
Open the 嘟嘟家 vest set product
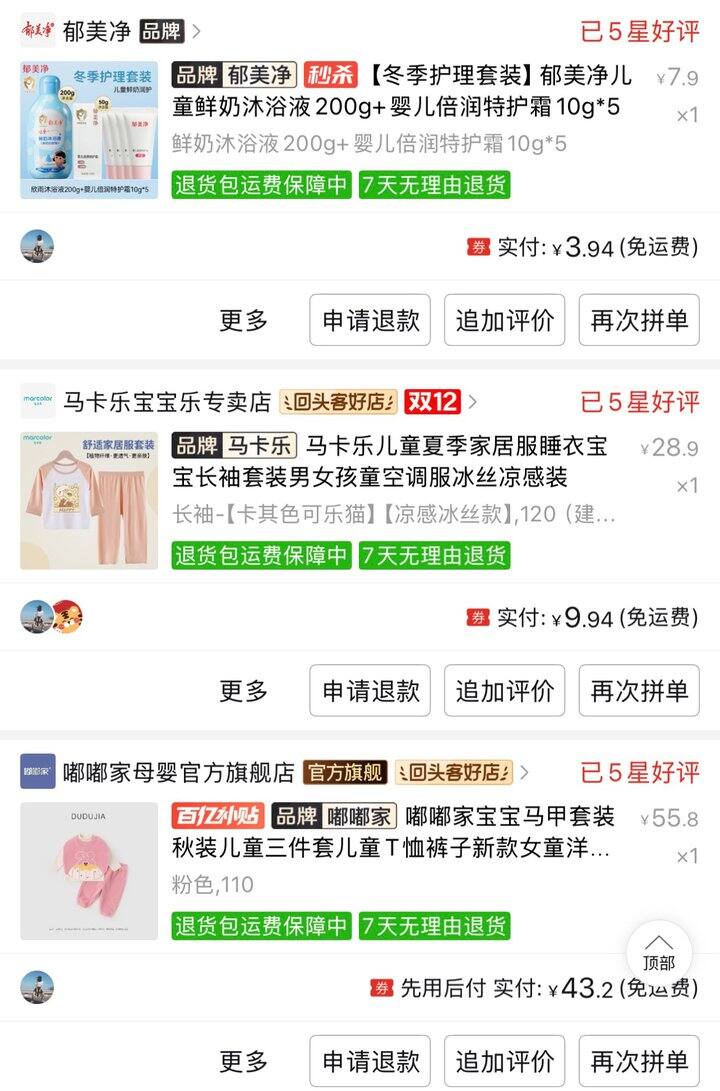tap(400, 832)
